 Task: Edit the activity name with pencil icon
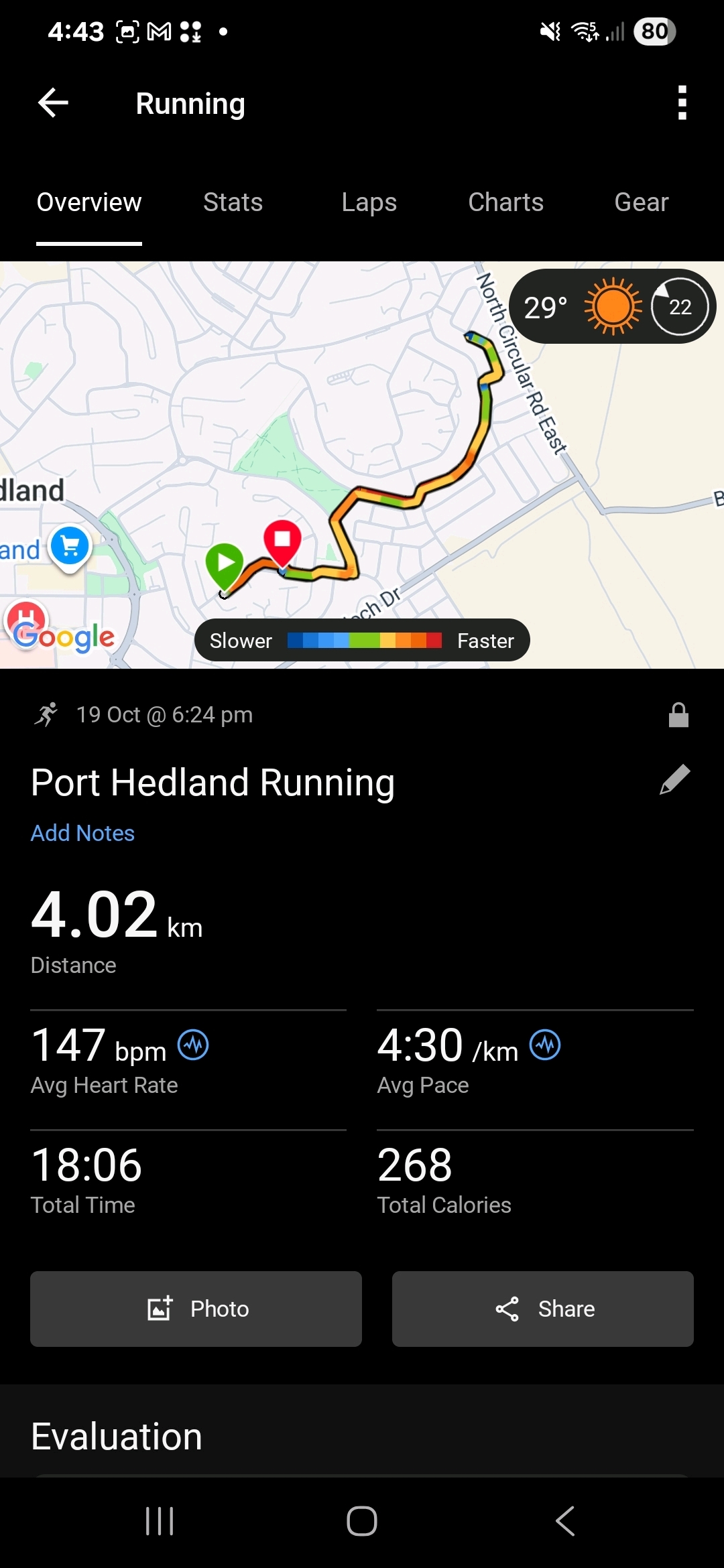click(674, 780)
